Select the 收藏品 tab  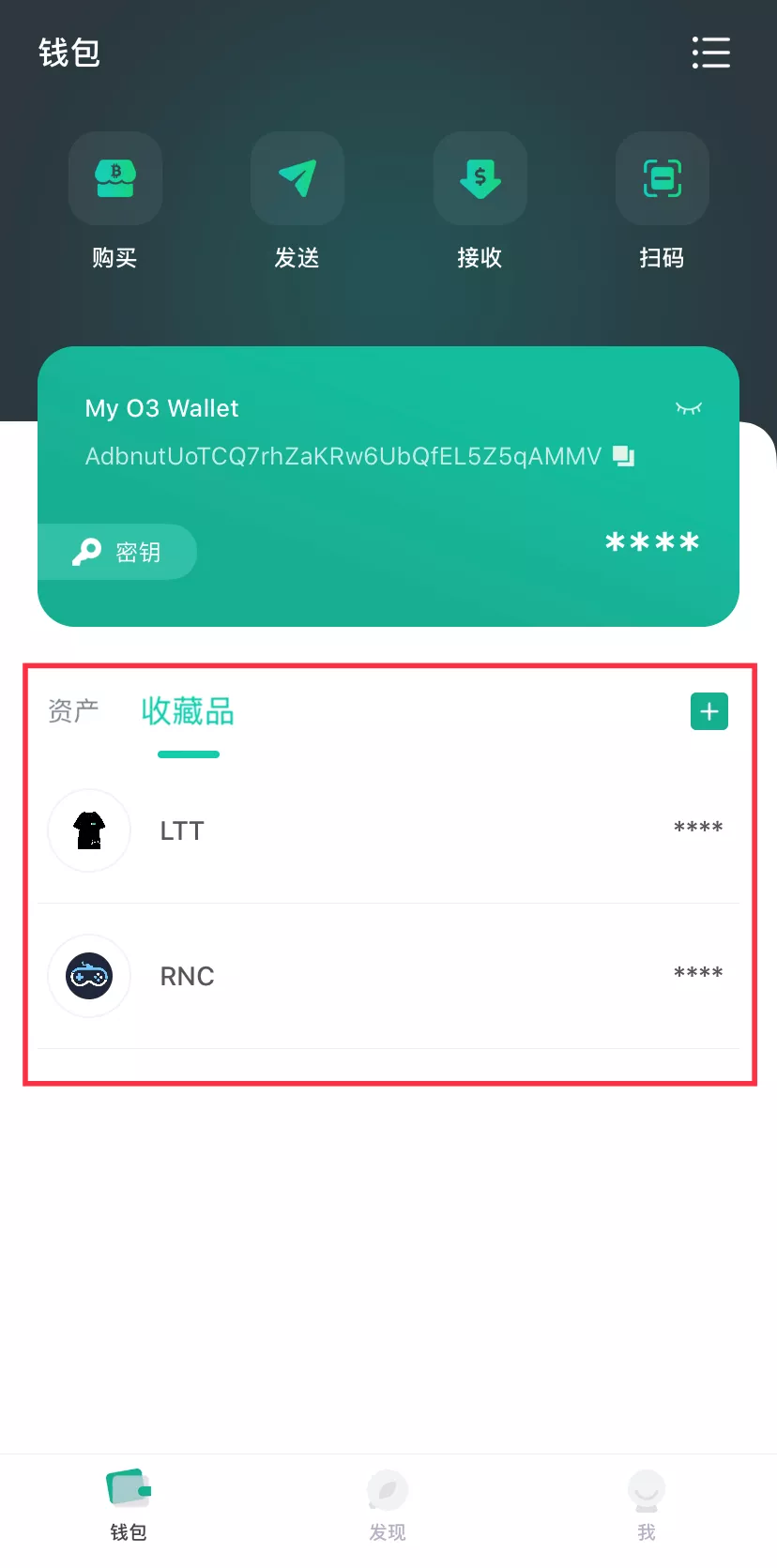tap(188, 711)
